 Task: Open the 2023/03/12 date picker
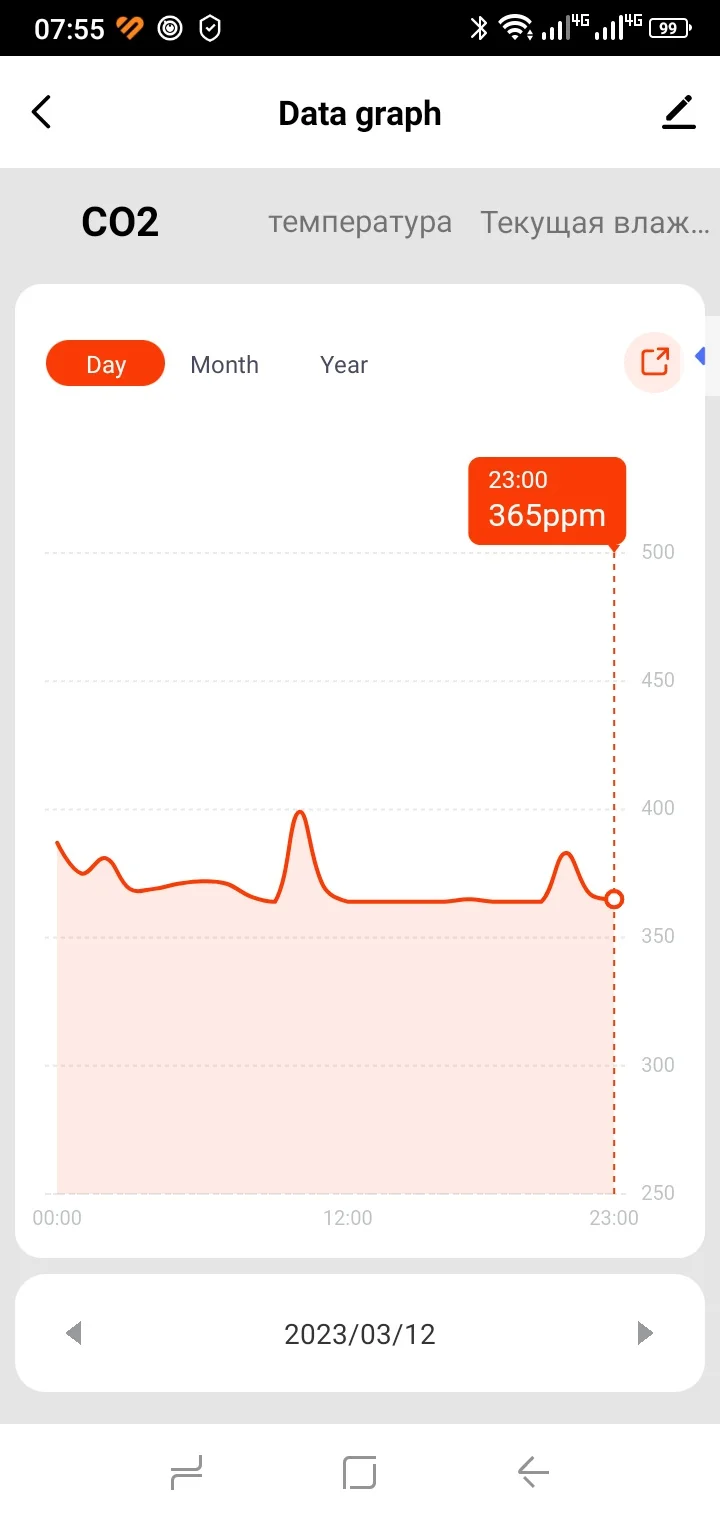pyautogui.click(x=360, y=1334)
